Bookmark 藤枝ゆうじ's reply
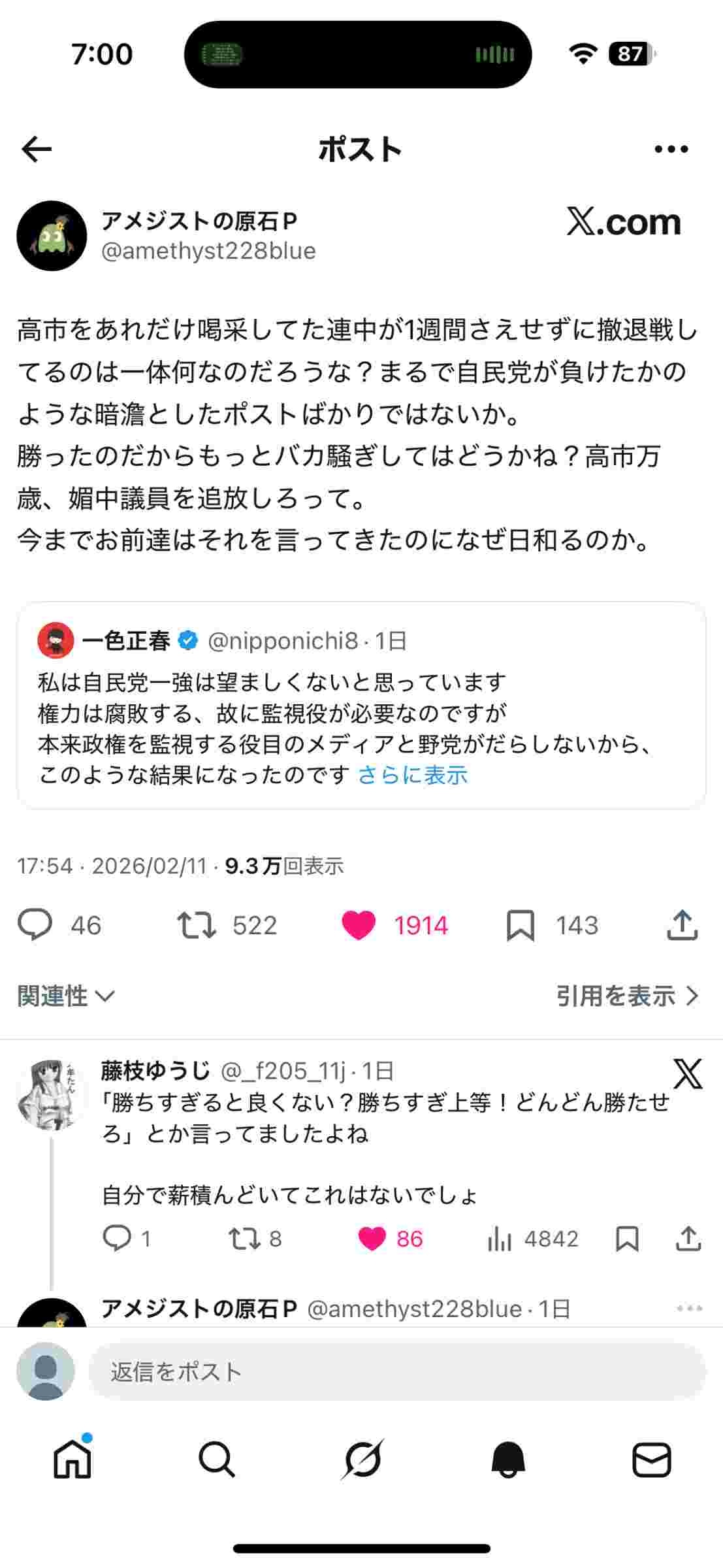 [x=627, y=1239]
